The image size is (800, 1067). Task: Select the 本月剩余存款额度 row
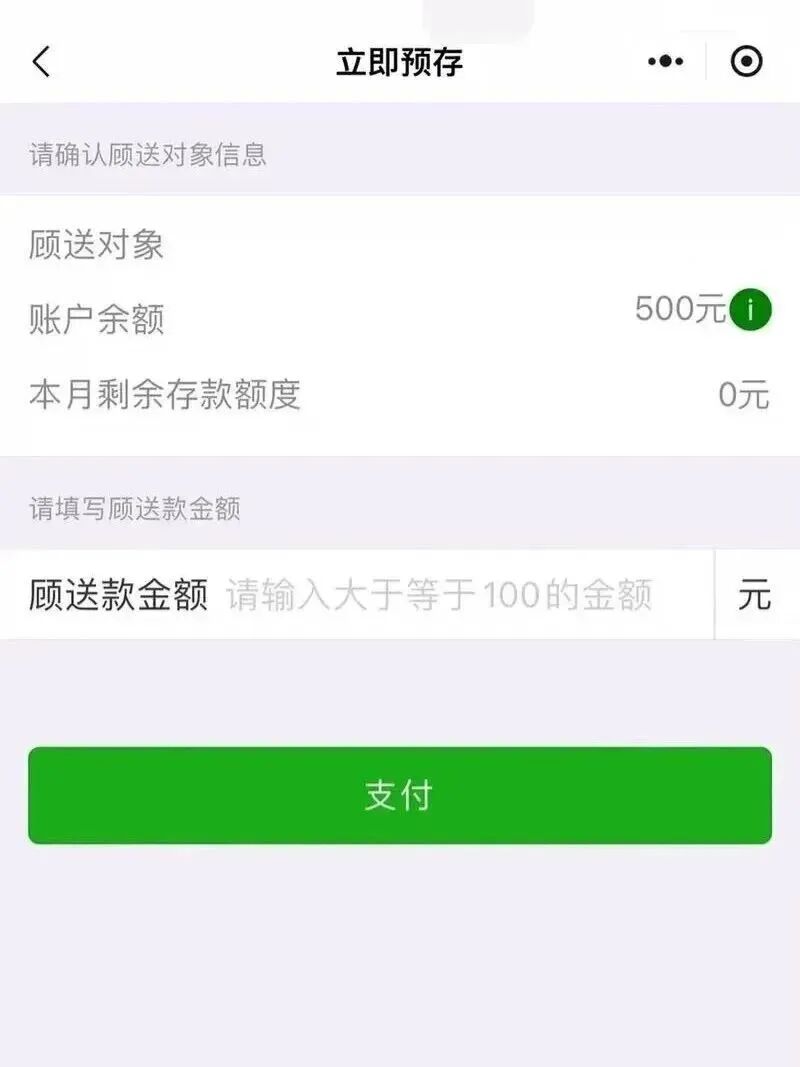point(400,395)
